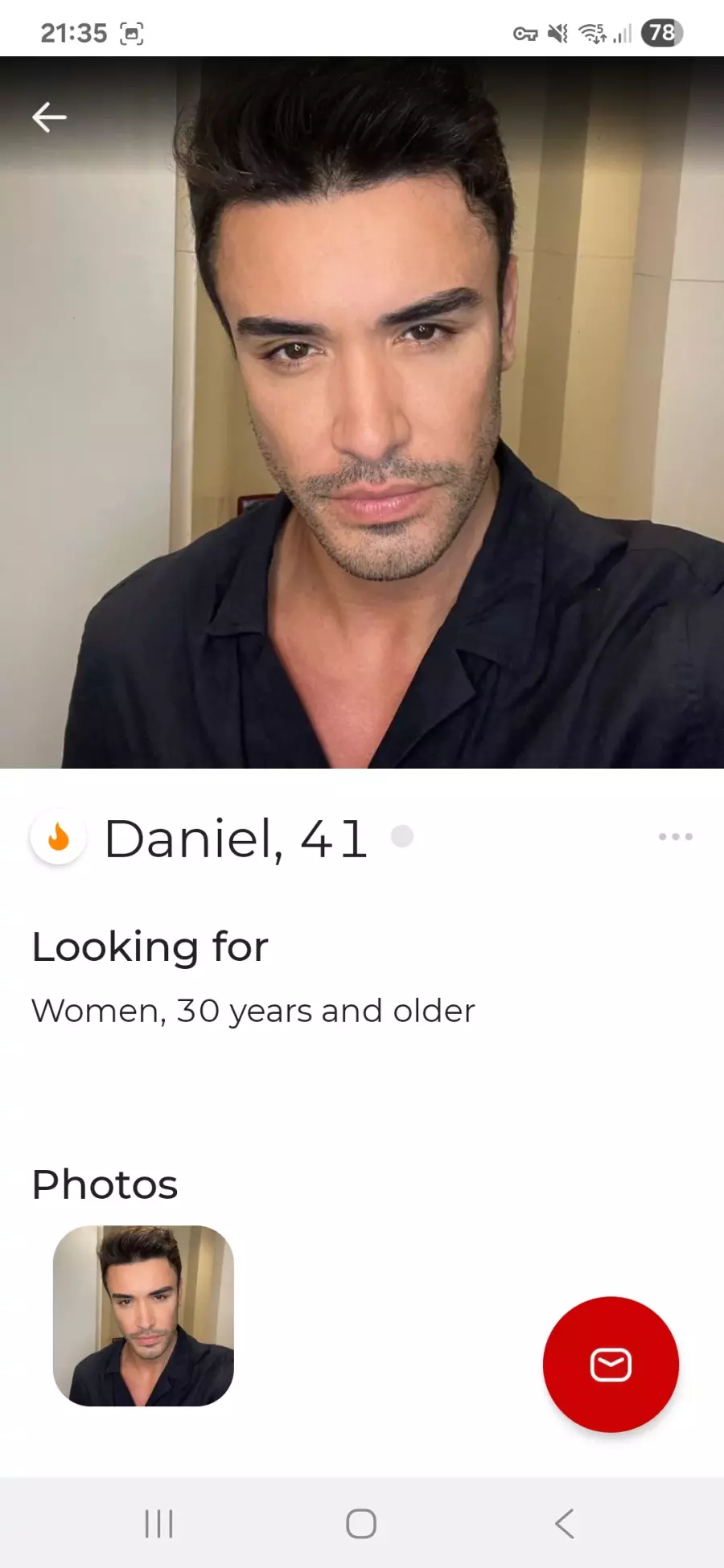Image resolution: width=724 pixels, height=1568 pixels.
Task: Go back using the top-left arrow
Action: [x=49, y=117]
